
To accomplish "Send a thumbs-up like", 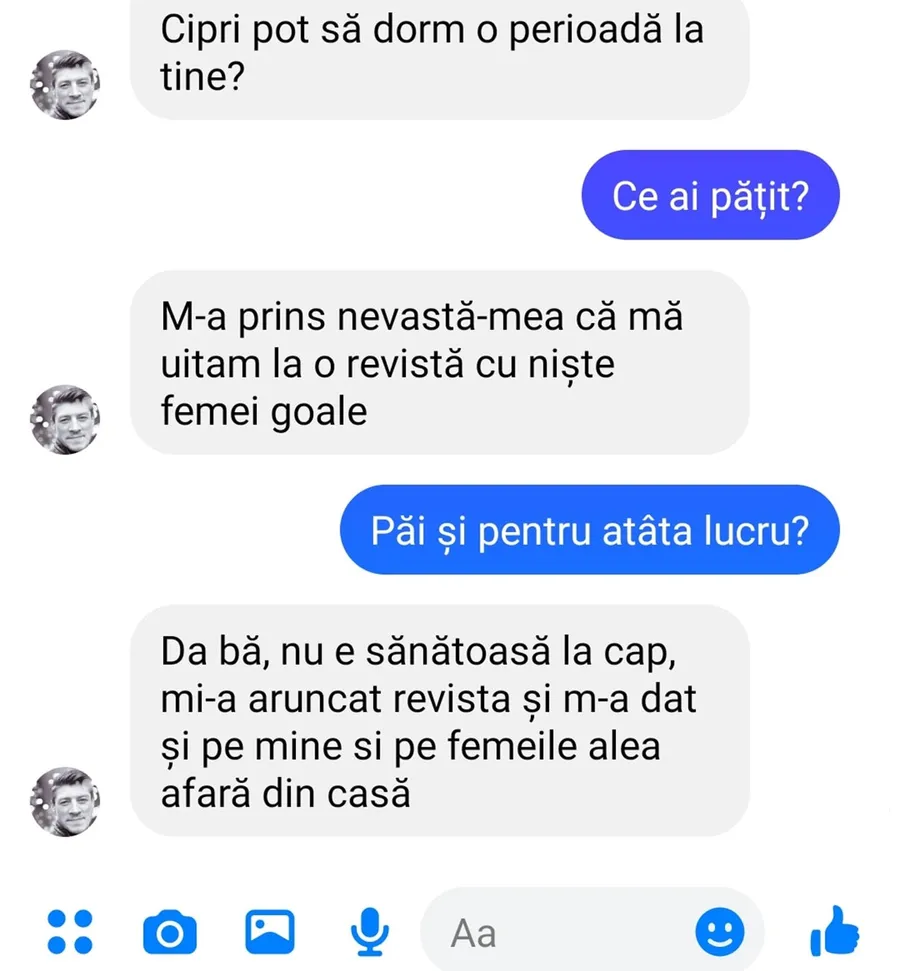I will (x=833, y=931).
